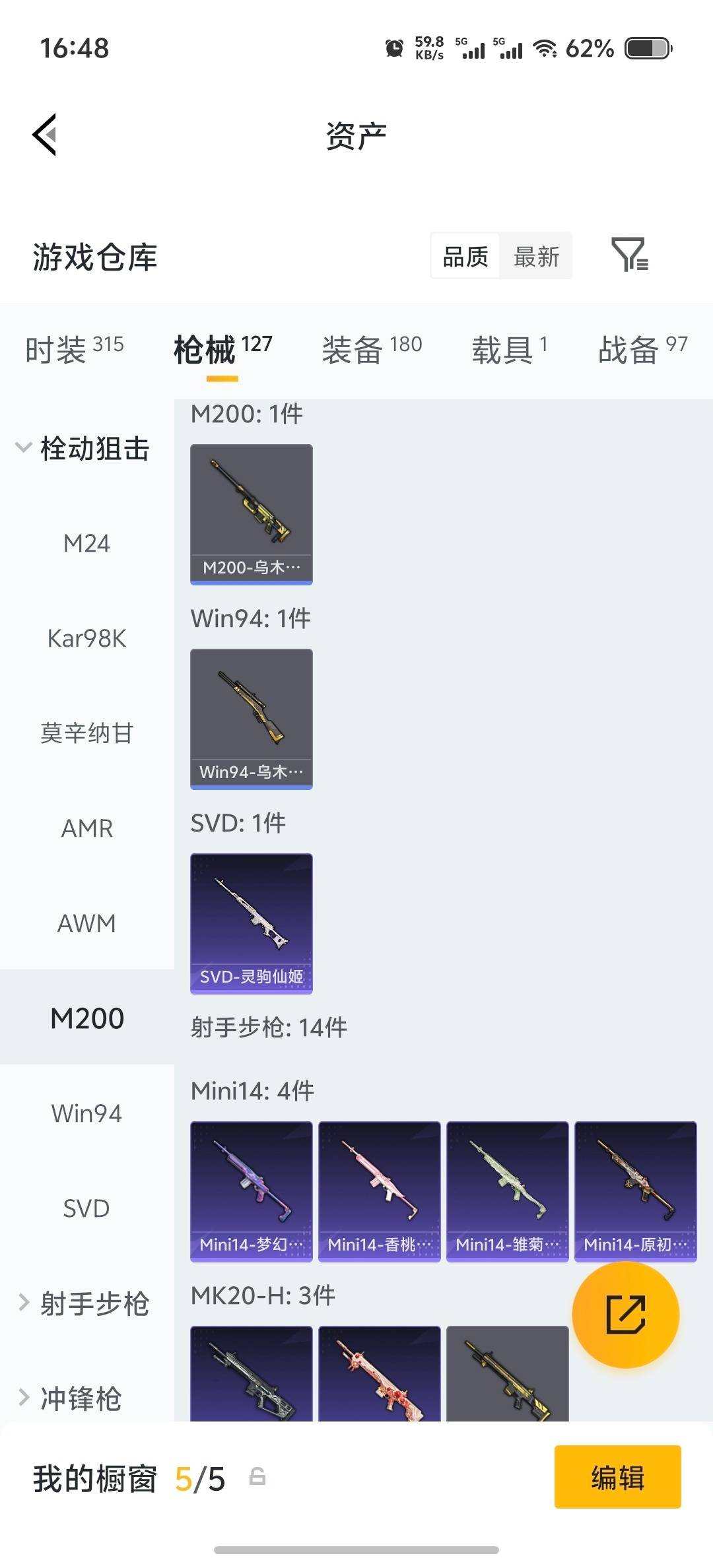Tap 我的橱窗 5/5 showcase indicator
The height and width of the screenshot is (1568, 713).
click(x=129, y=1479)
